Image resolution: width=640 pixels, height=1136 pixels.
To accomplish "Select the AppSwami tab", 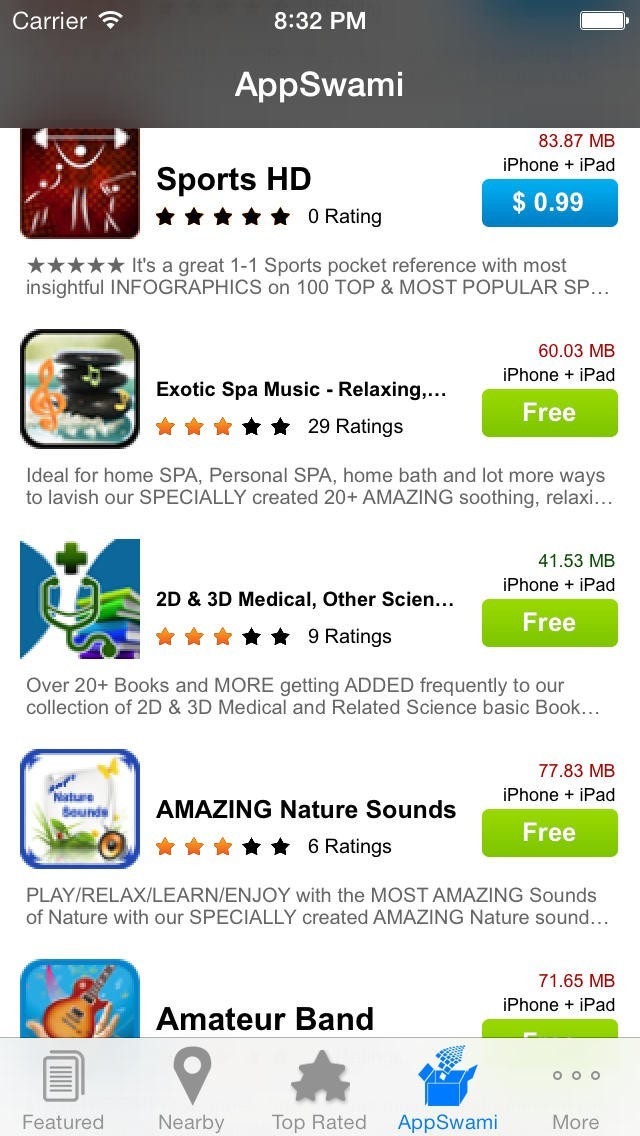I will 447,1089.
